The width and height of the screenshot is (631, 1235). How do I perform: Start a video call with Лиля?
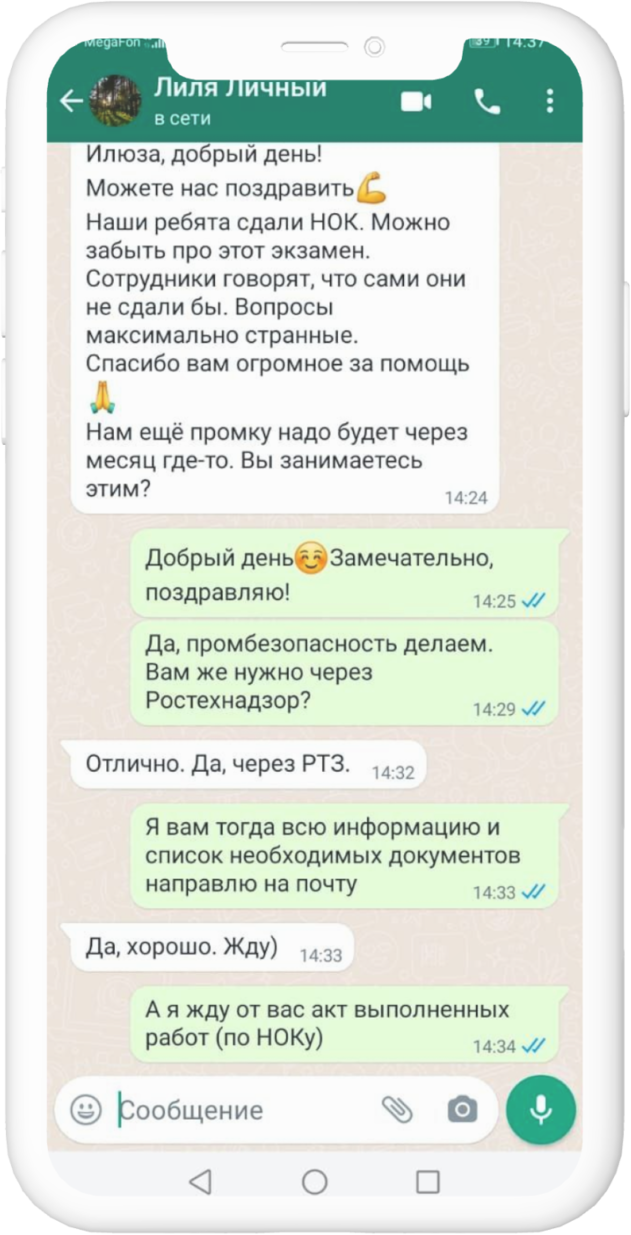coord(416,101)
